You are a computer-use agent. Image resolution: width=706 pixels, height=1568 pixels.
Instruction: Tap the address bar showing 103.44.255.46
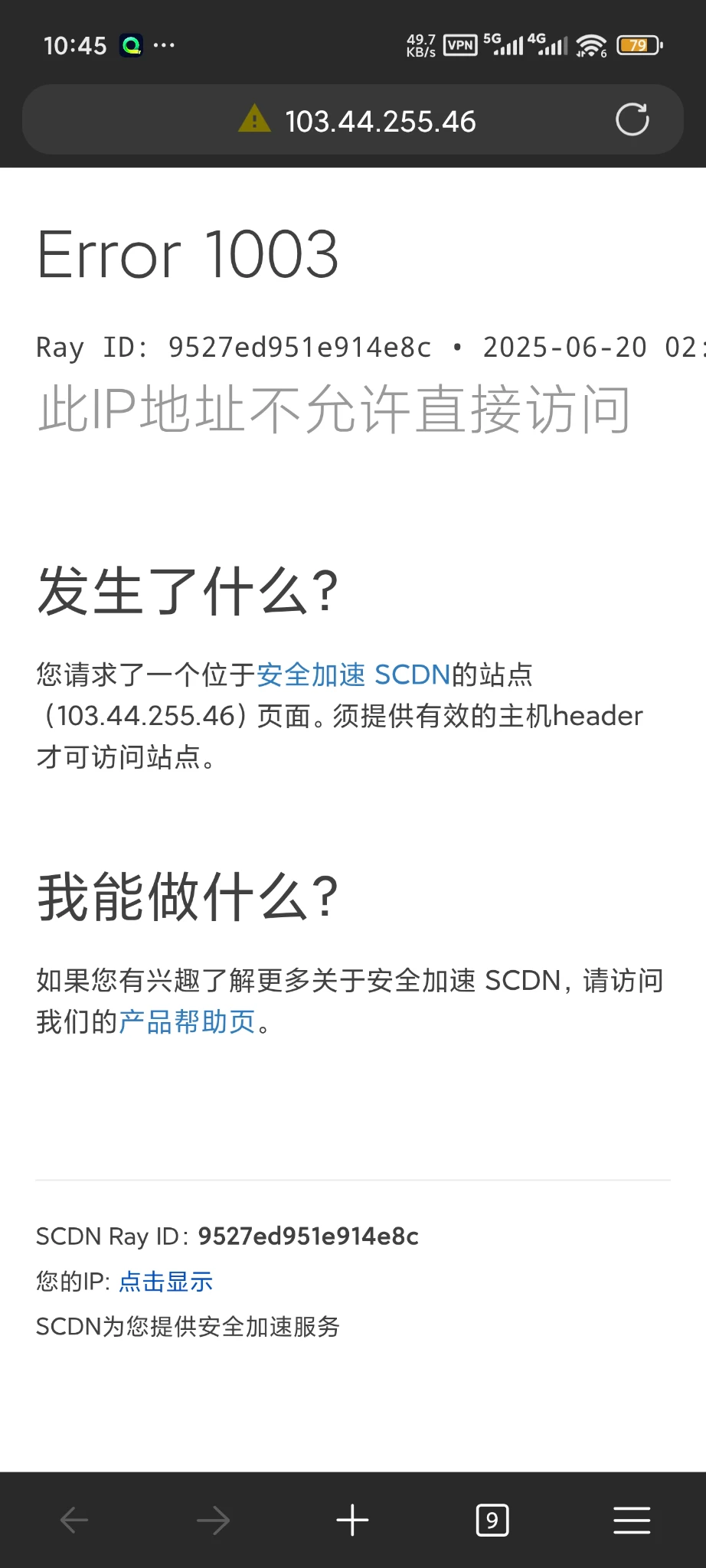[x=380, y=121]
